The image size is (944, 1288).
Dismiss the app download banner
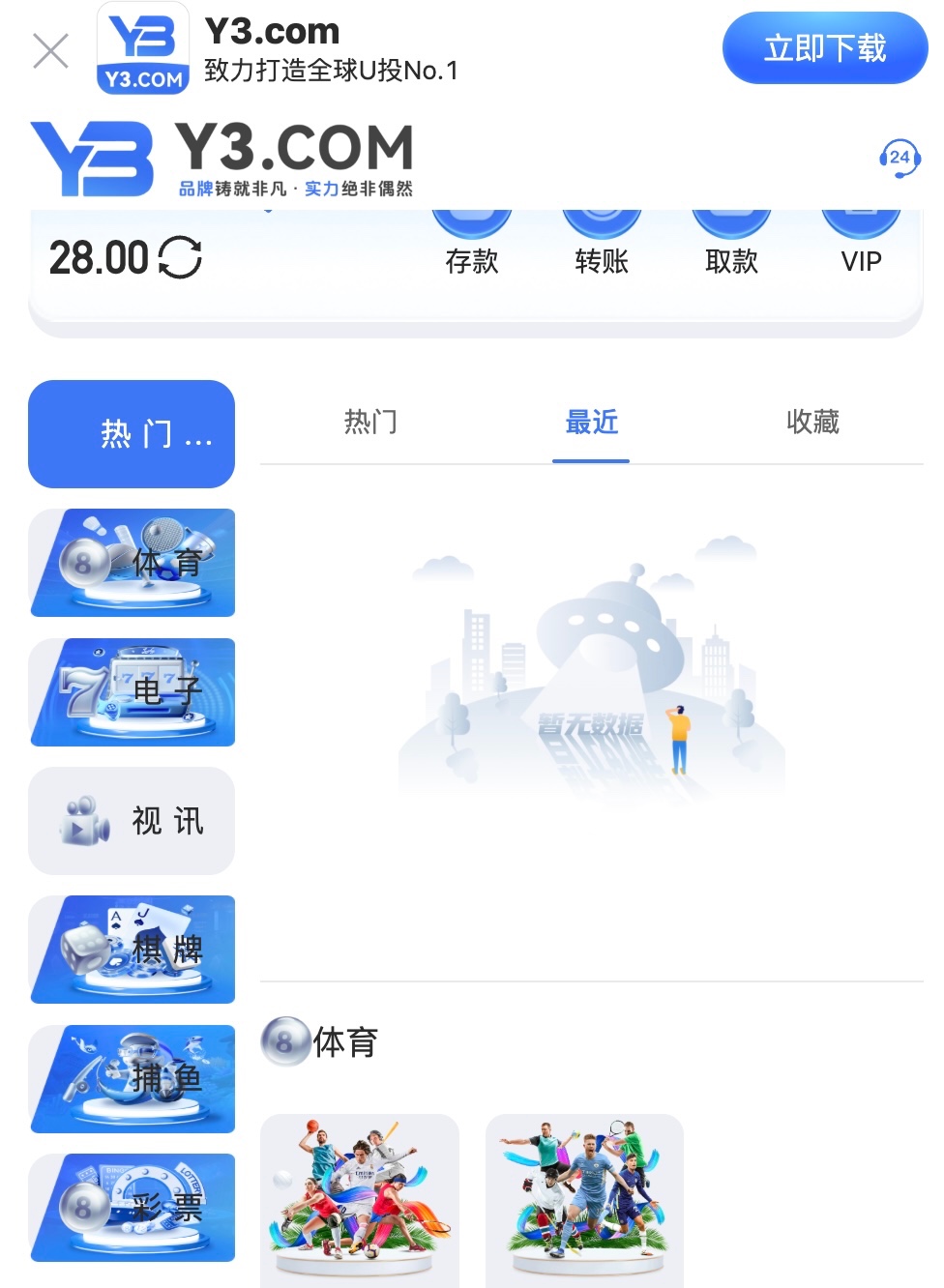(x=50, y=49)
